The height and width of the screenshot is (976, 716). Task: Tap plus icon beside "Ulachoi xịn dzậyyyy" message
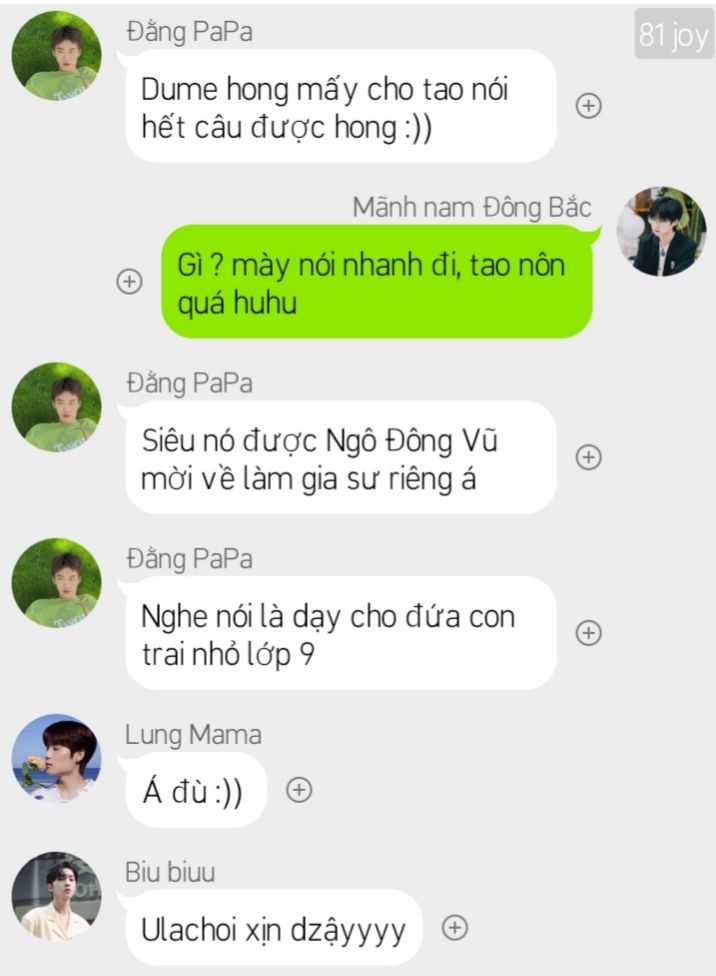455,928
